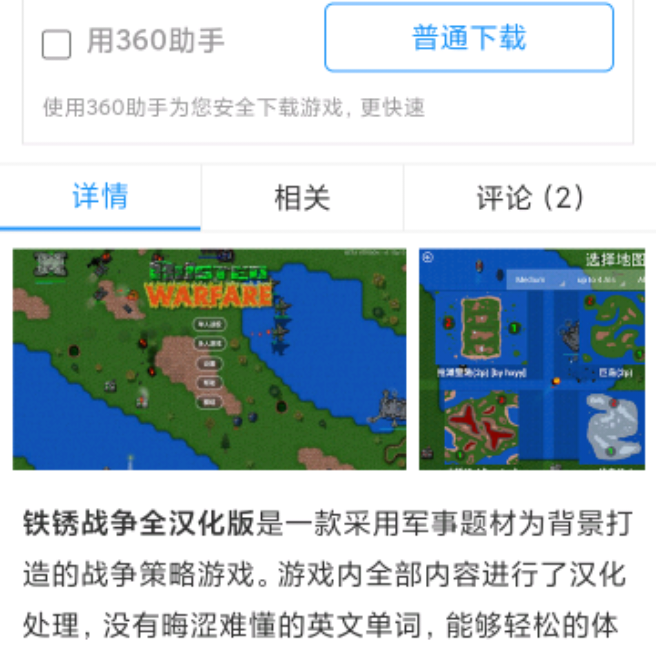This screenshot has width=656, height=656.
Task: Switch to the 相关 tab
Action: click(302, 197)
